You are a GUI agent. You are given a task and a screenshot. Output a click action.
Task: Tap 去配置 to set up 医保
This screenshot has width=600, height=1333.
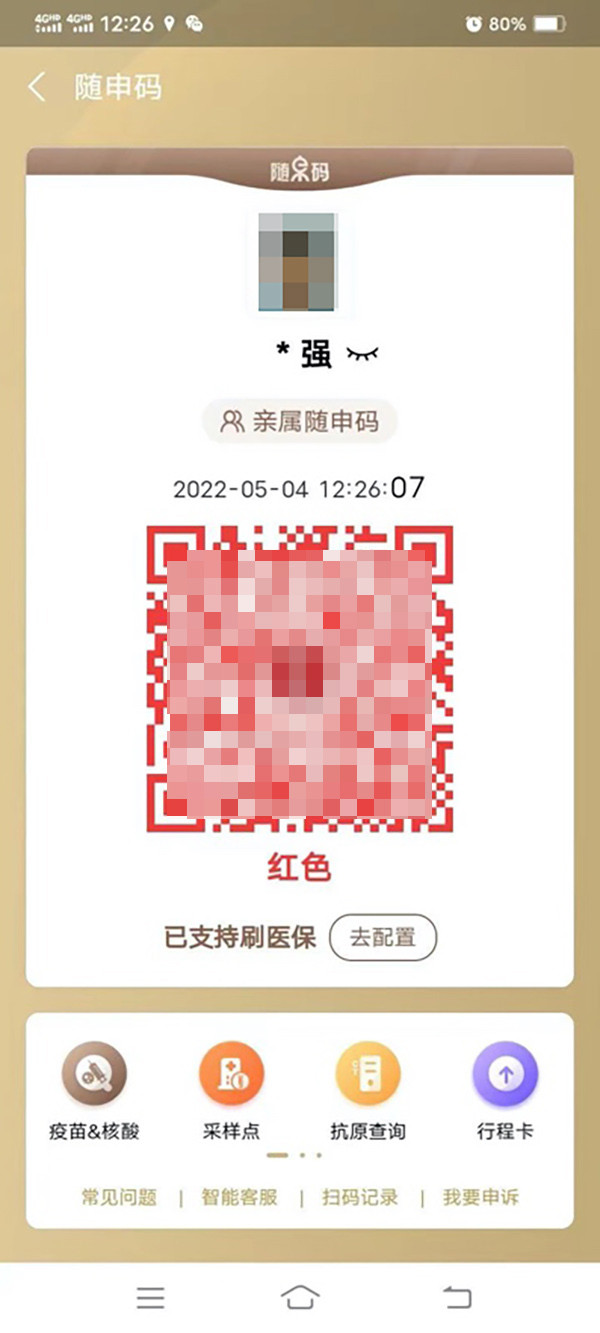383,938
